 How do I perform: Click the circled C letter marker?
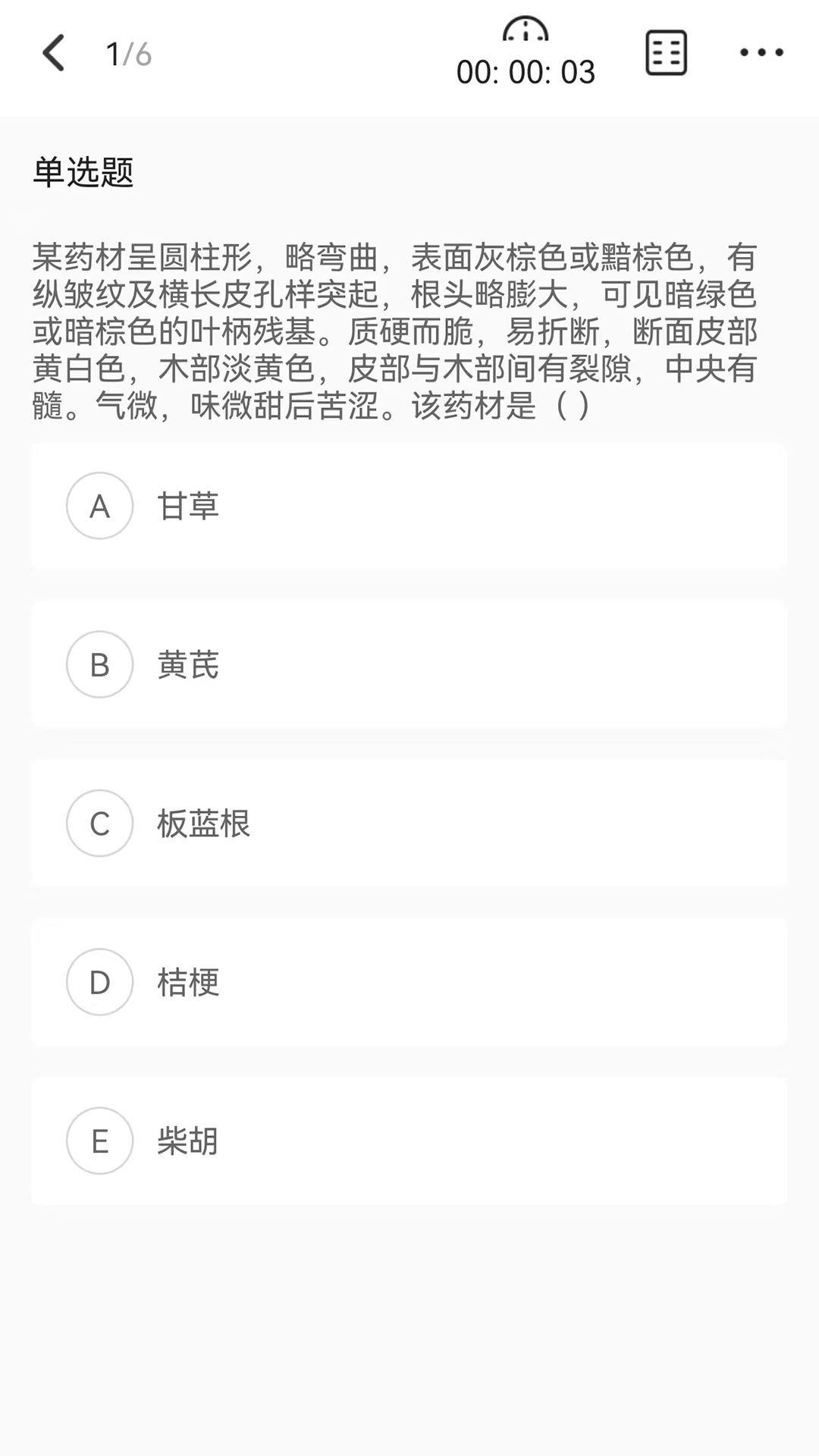[99, 824]
